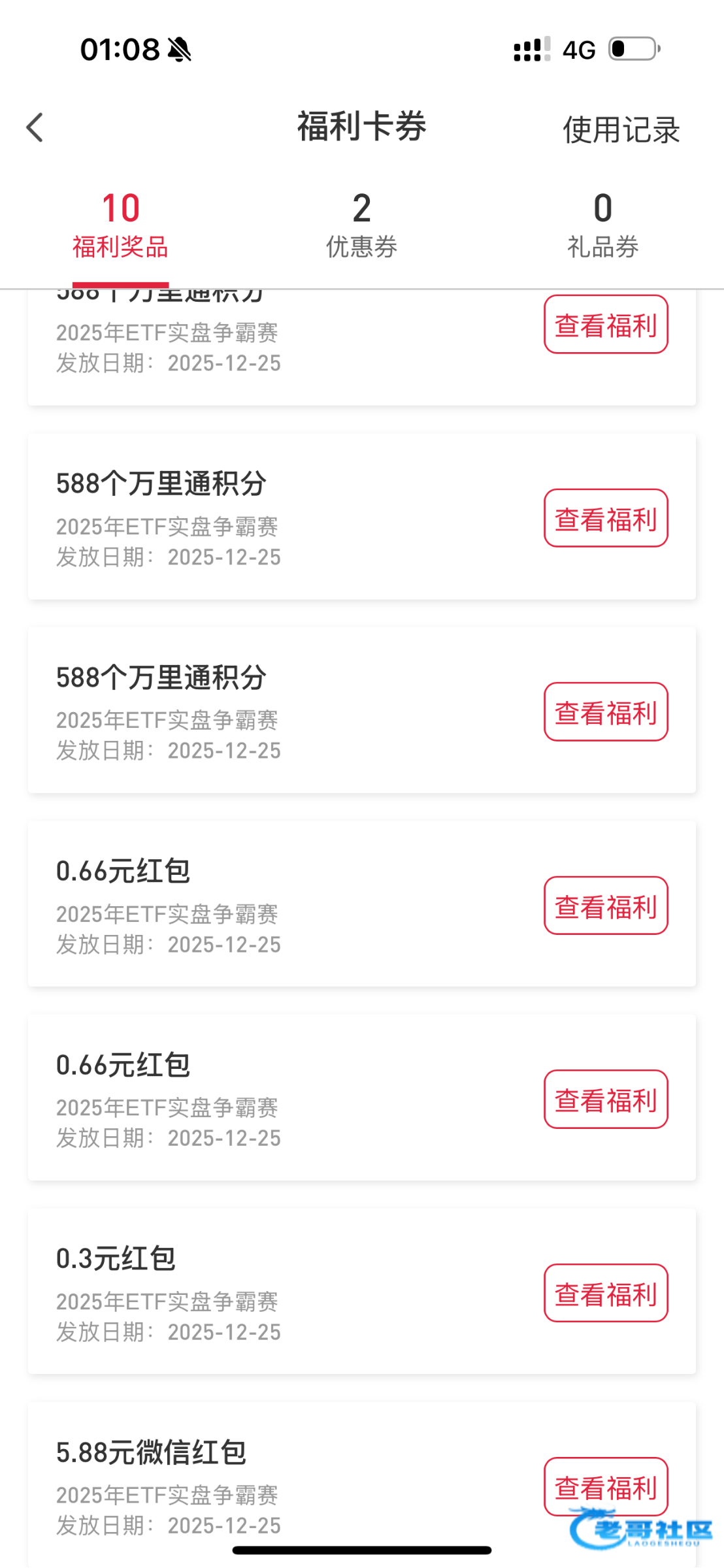Image resolution: width=724 pixels, height=1568 pixels.
Task: Open 使用记录 usage history
Action: coord(621,129)
